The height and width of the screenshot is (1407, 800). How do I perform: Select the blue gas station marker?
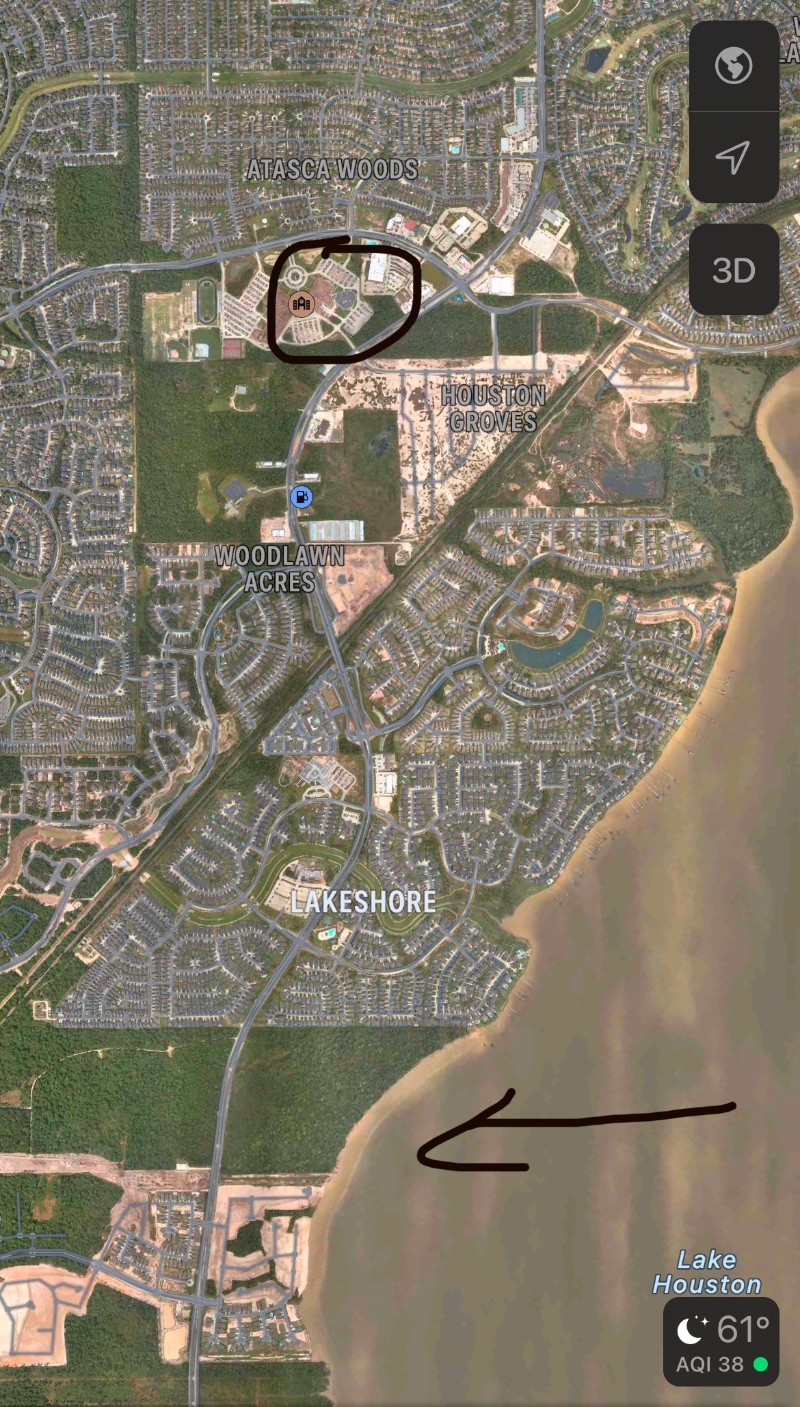[300, 496]
